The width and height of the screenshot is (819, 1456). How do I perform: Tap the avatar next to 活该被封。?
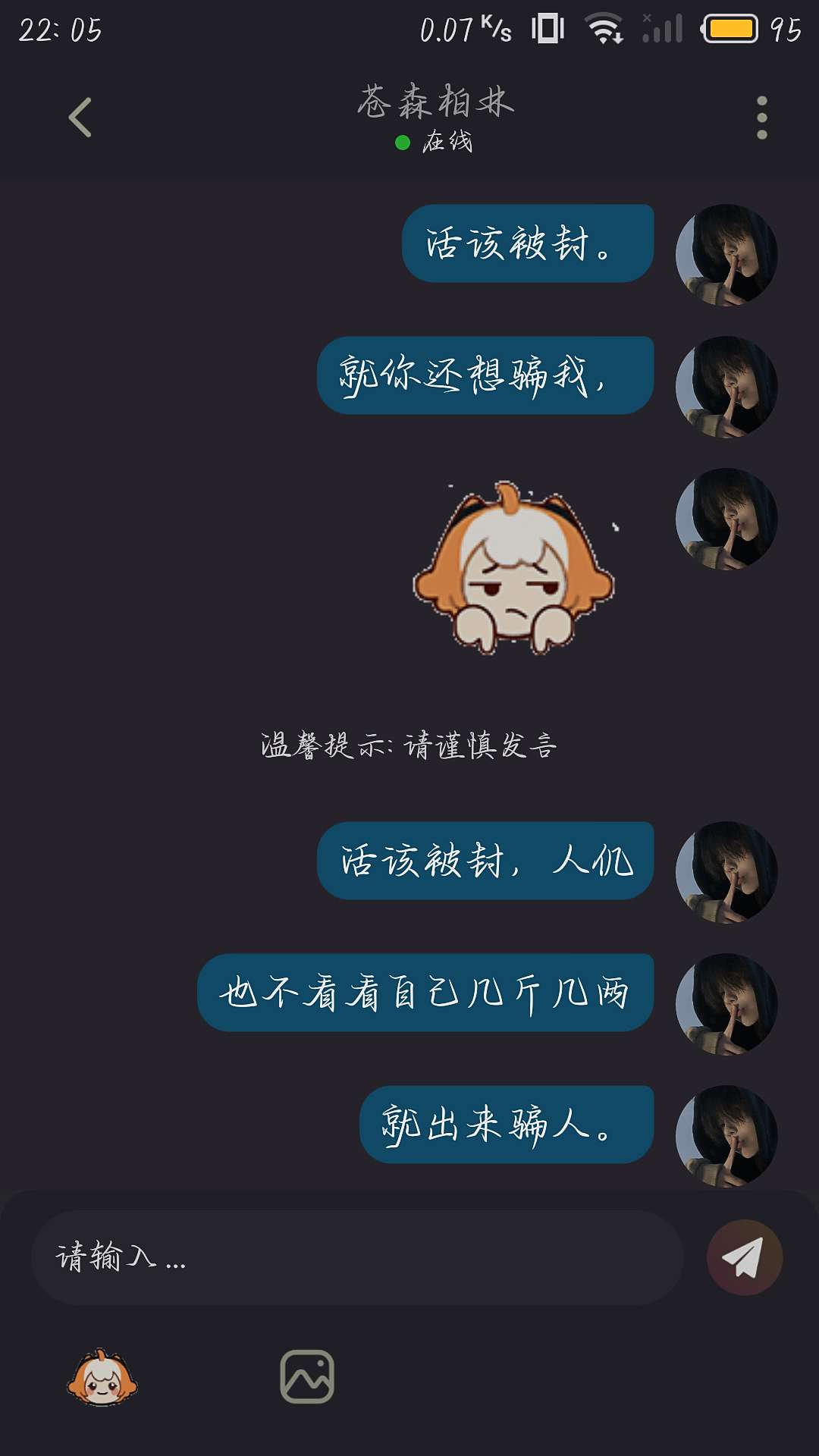click(726, 255)
